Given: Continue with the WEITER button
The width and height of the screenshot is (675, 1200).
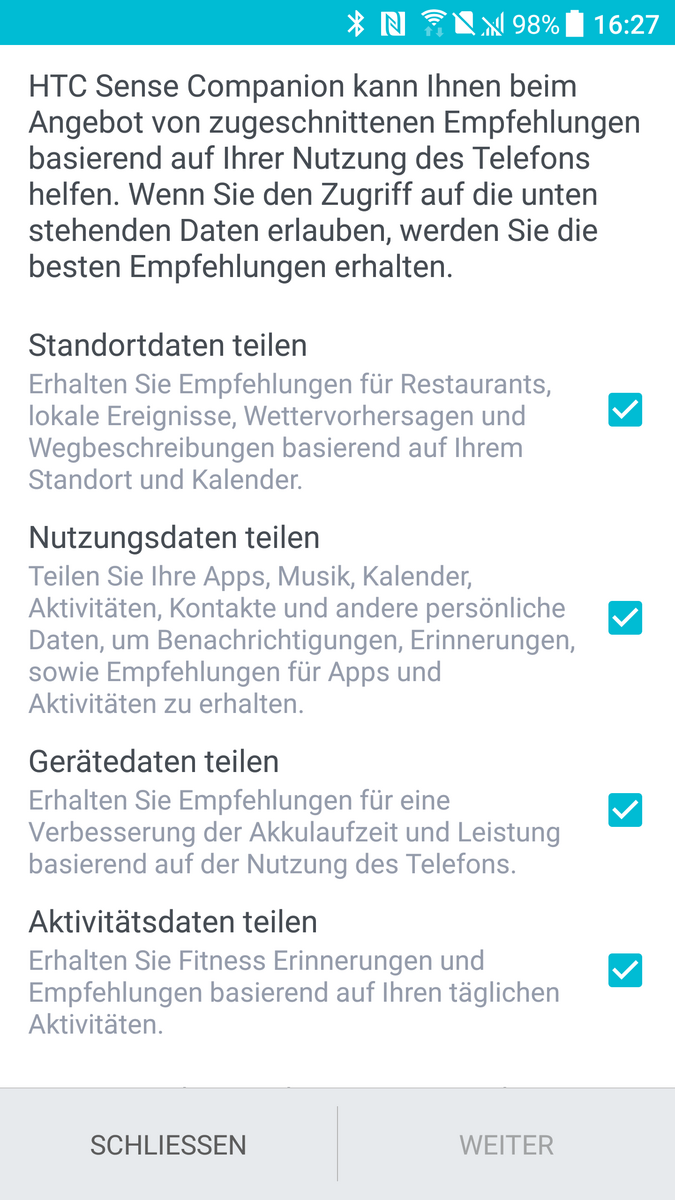Looking at the screenshot, I should (x=506, y=1144).
